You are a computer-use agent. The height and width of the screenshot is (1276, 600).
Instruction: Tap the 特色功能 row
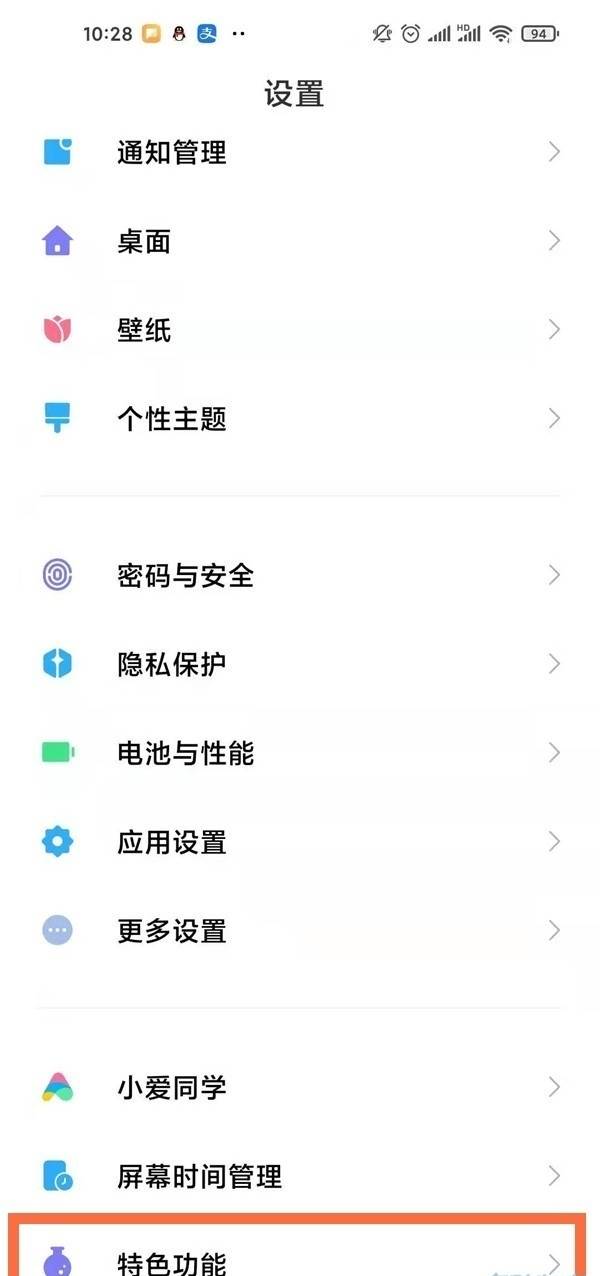[300, 1248]
